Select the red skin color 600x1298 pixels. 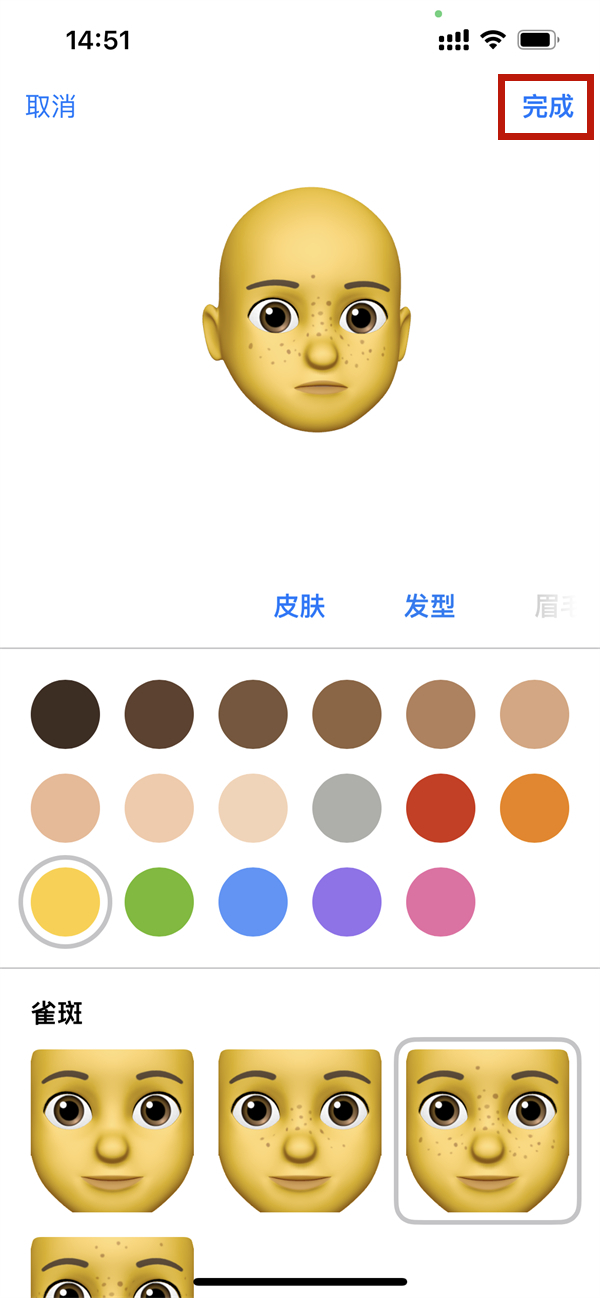[x=441, y=808]
